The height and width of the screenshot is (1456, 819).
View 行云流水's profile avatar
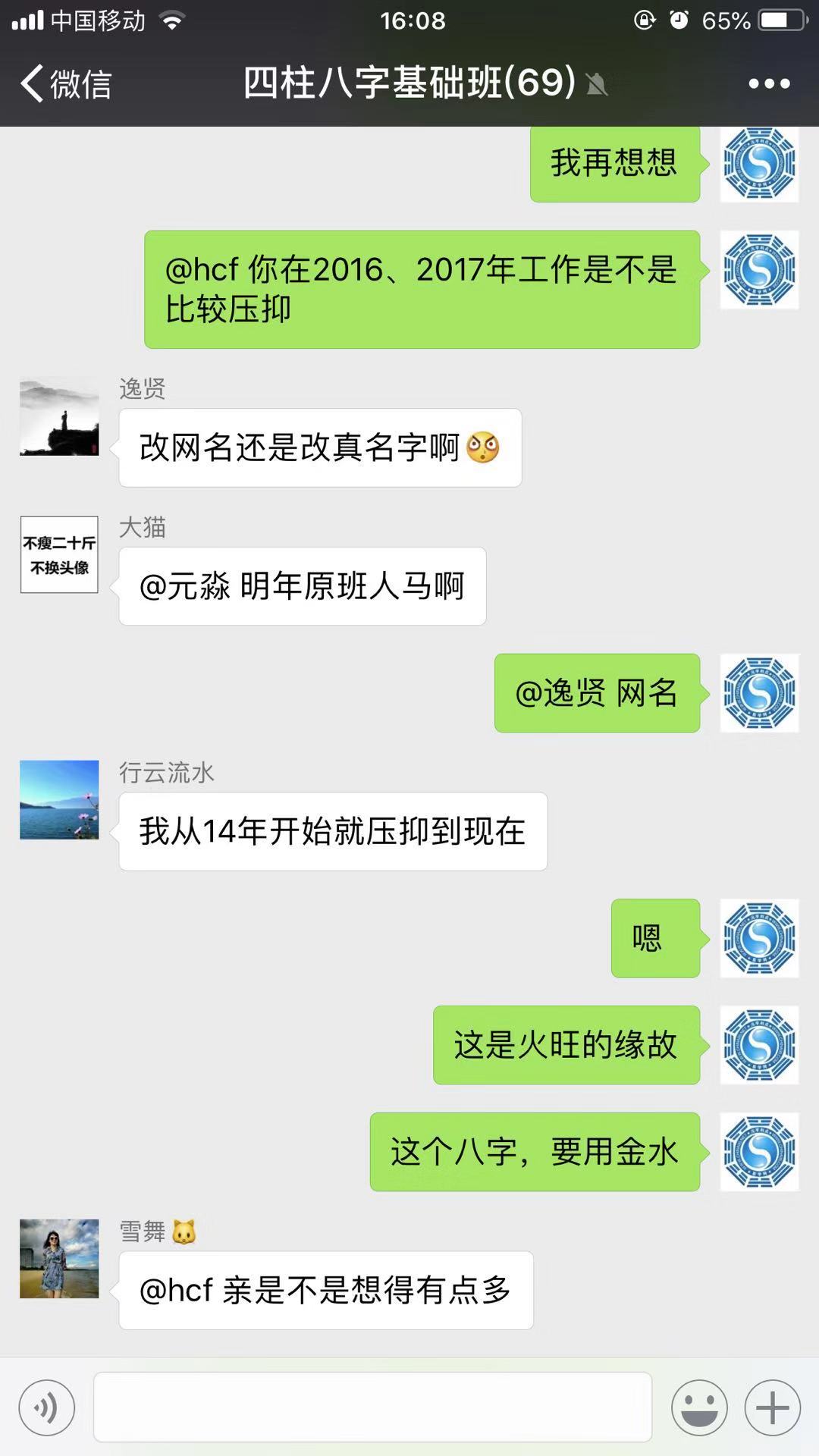click(59, 800)
